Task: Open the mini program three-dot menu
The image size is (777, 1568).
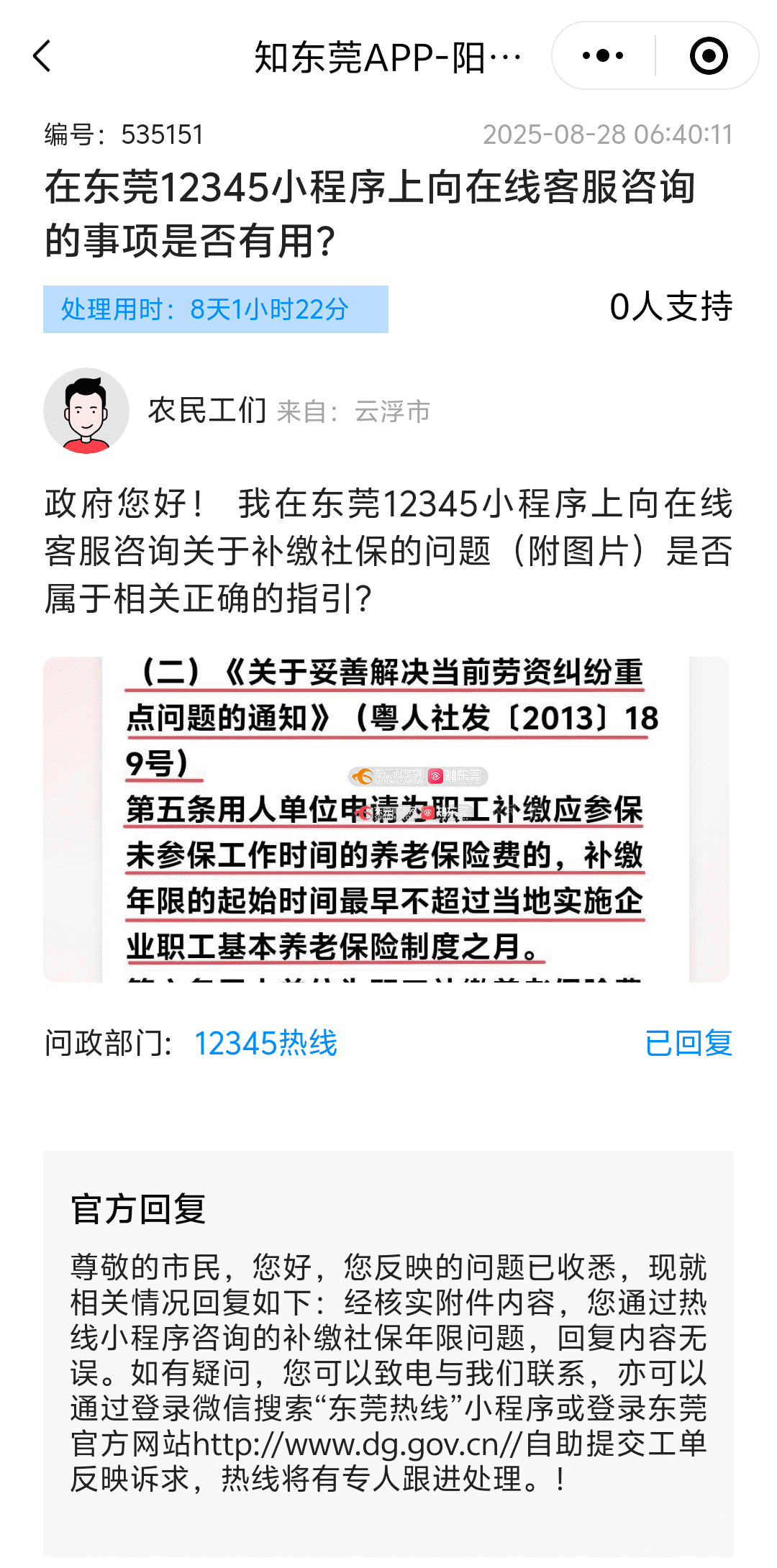Action: point(603,56)
